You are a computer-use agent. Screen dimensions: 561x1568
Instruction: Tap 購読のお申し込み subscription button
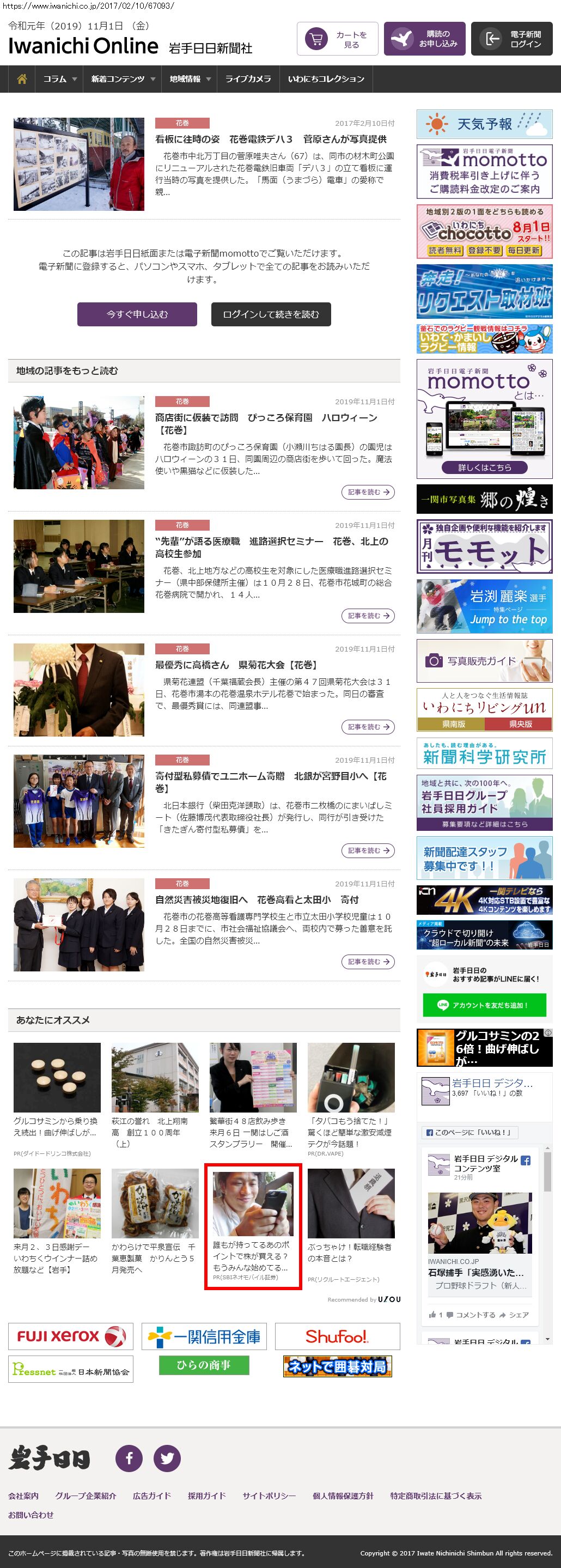(x=425, y=39)
